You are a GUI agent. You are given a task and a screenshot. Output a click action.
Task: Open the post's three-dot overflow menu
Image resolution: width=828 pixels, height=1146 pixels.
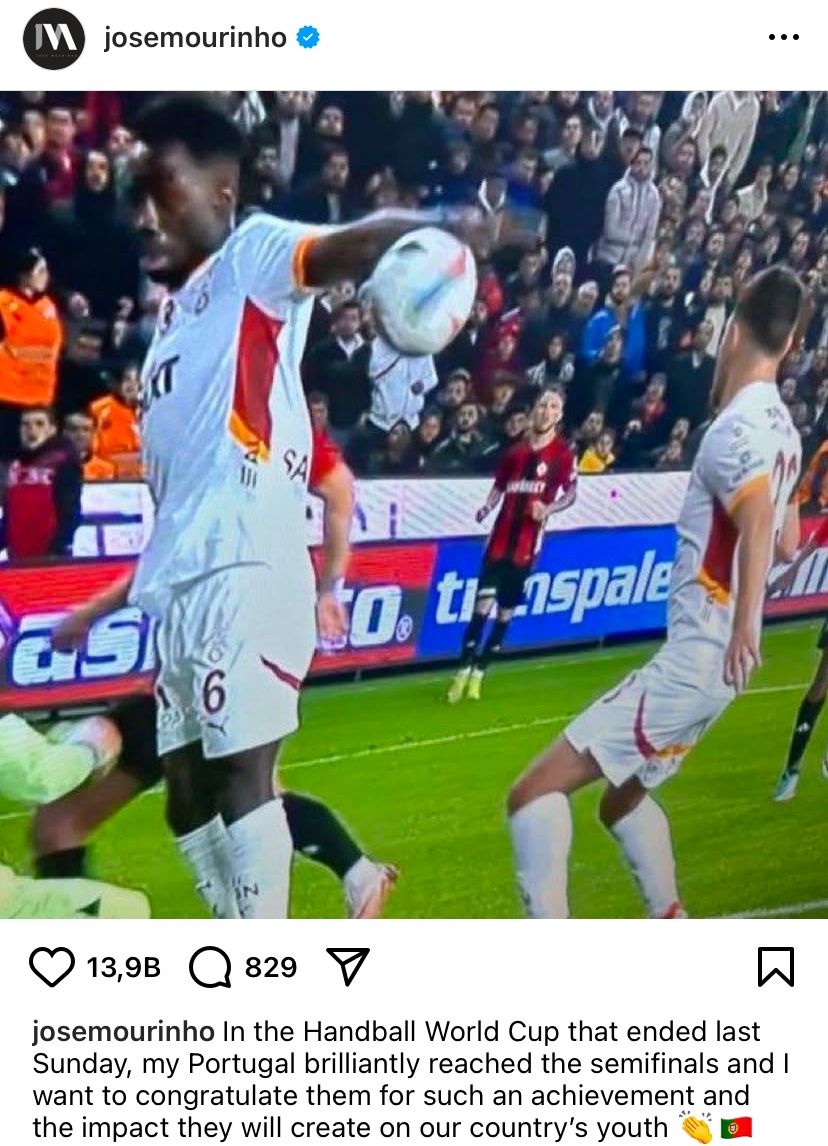[x=783, y=38]
